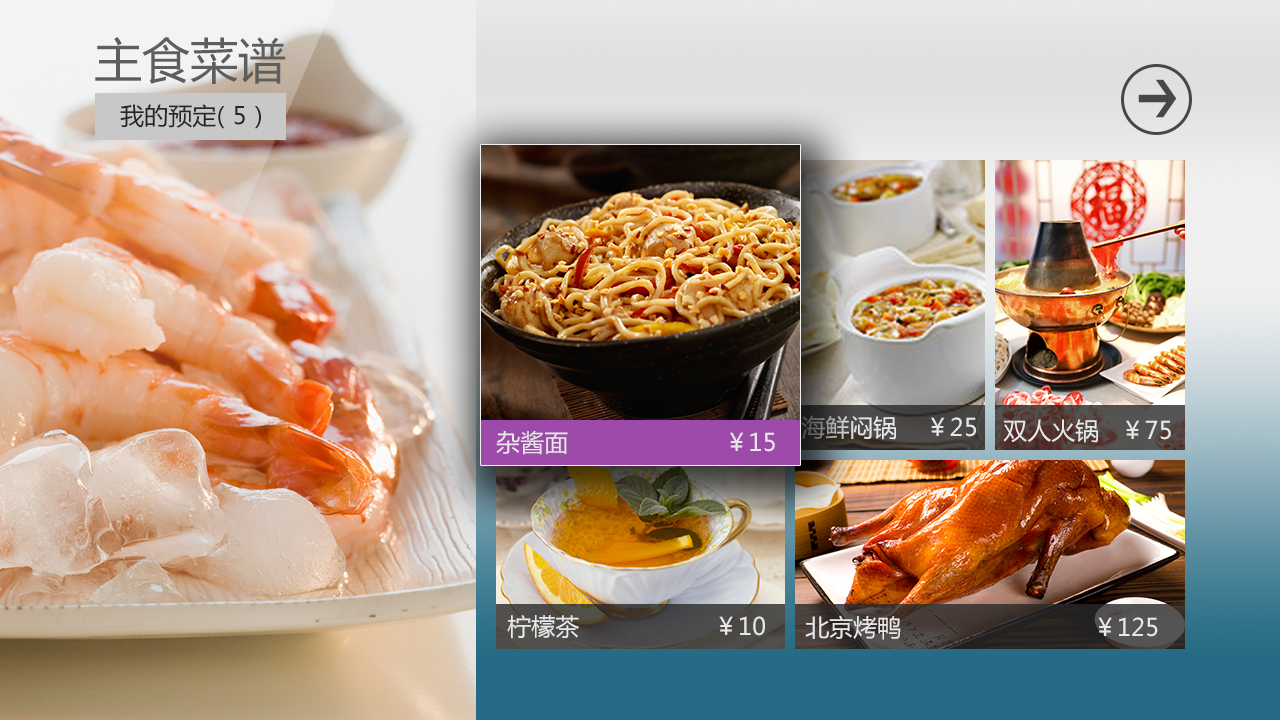This screenshot has width=1280, height=720.
Task: Open 我的预定 reservations button
Action: [x=190, y=116]
